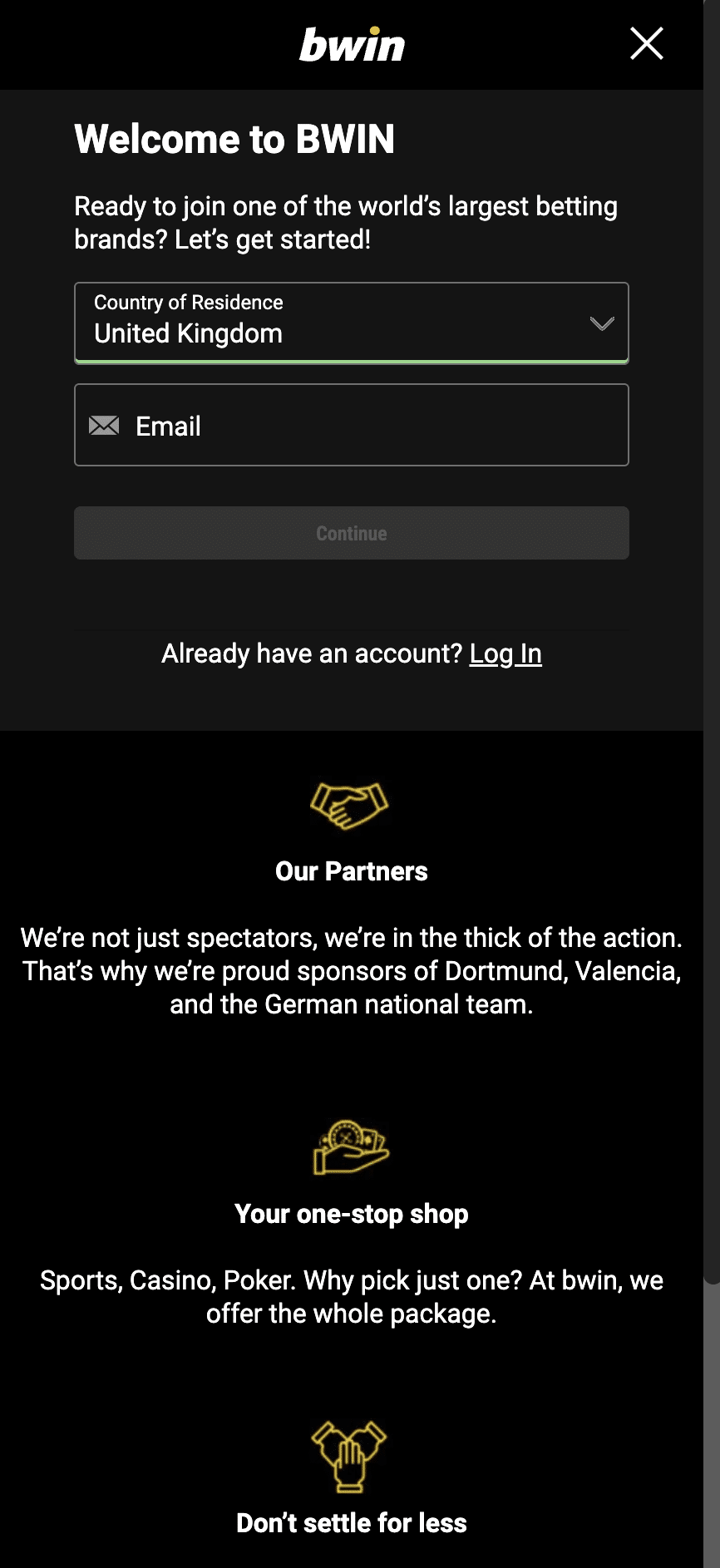Select the Email input field

(351, 425)
